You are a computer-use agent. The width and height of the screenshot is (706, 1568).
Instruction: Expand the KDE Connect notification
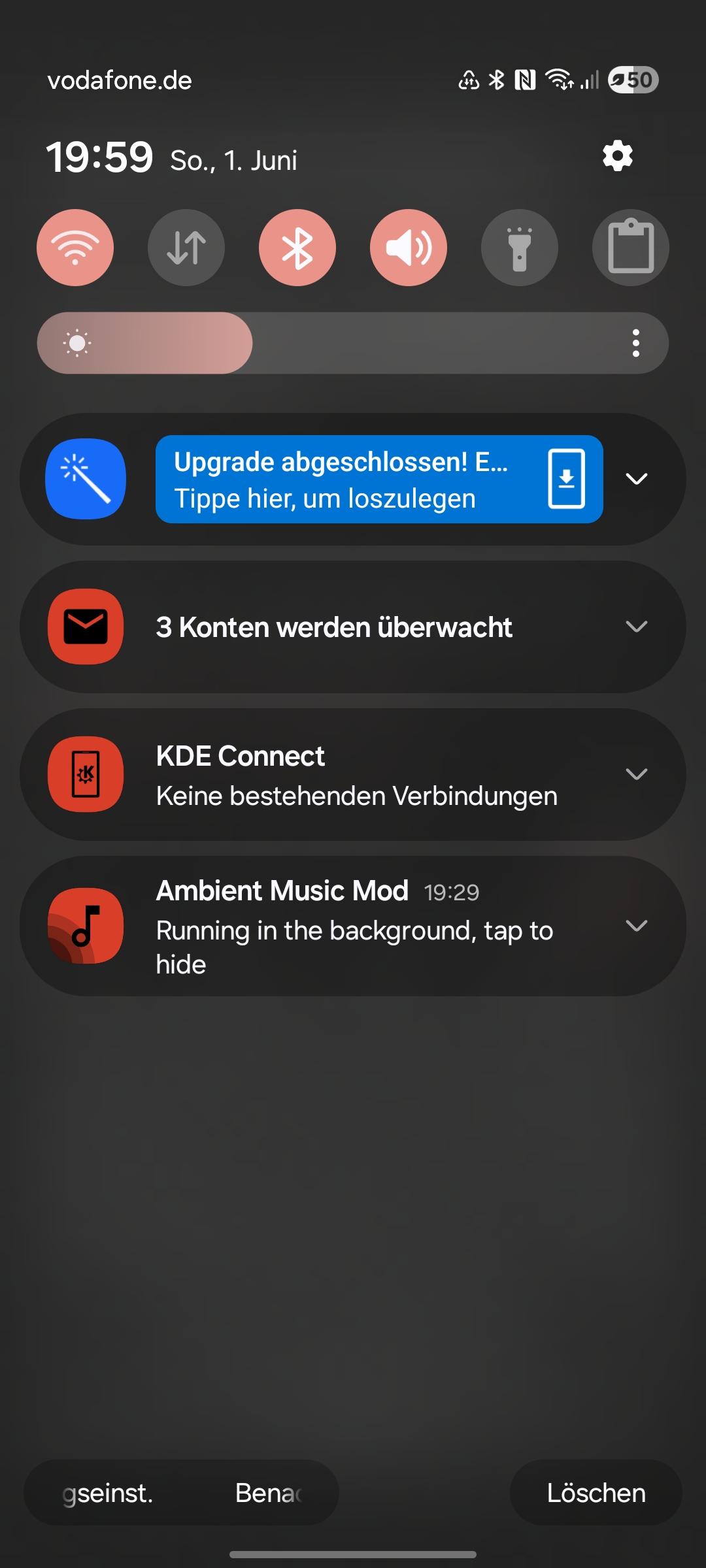click(x=636, y=775)
